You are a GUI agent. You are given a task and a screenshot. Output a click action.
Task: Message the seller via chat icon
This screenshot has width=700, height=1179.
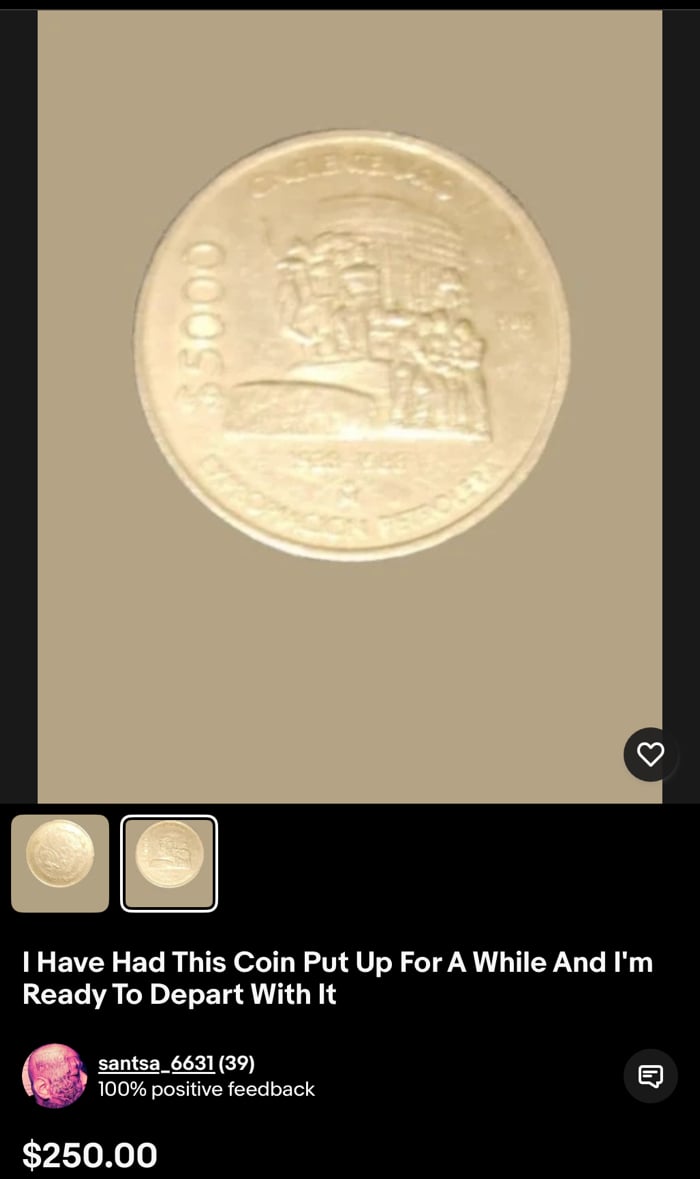[x=650, y=1076]
